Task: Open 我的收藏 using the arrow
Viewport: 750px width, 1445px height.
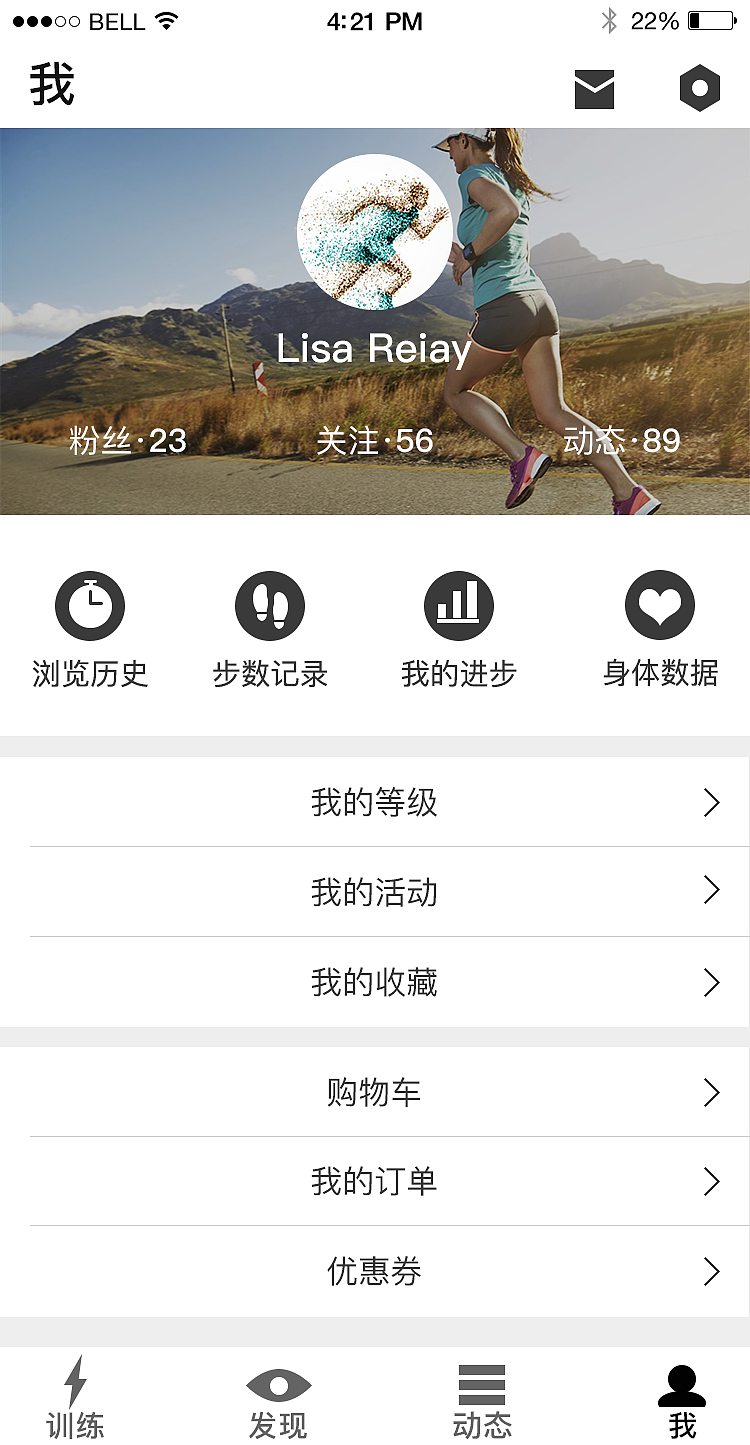Action: click(x=712, y=982)
